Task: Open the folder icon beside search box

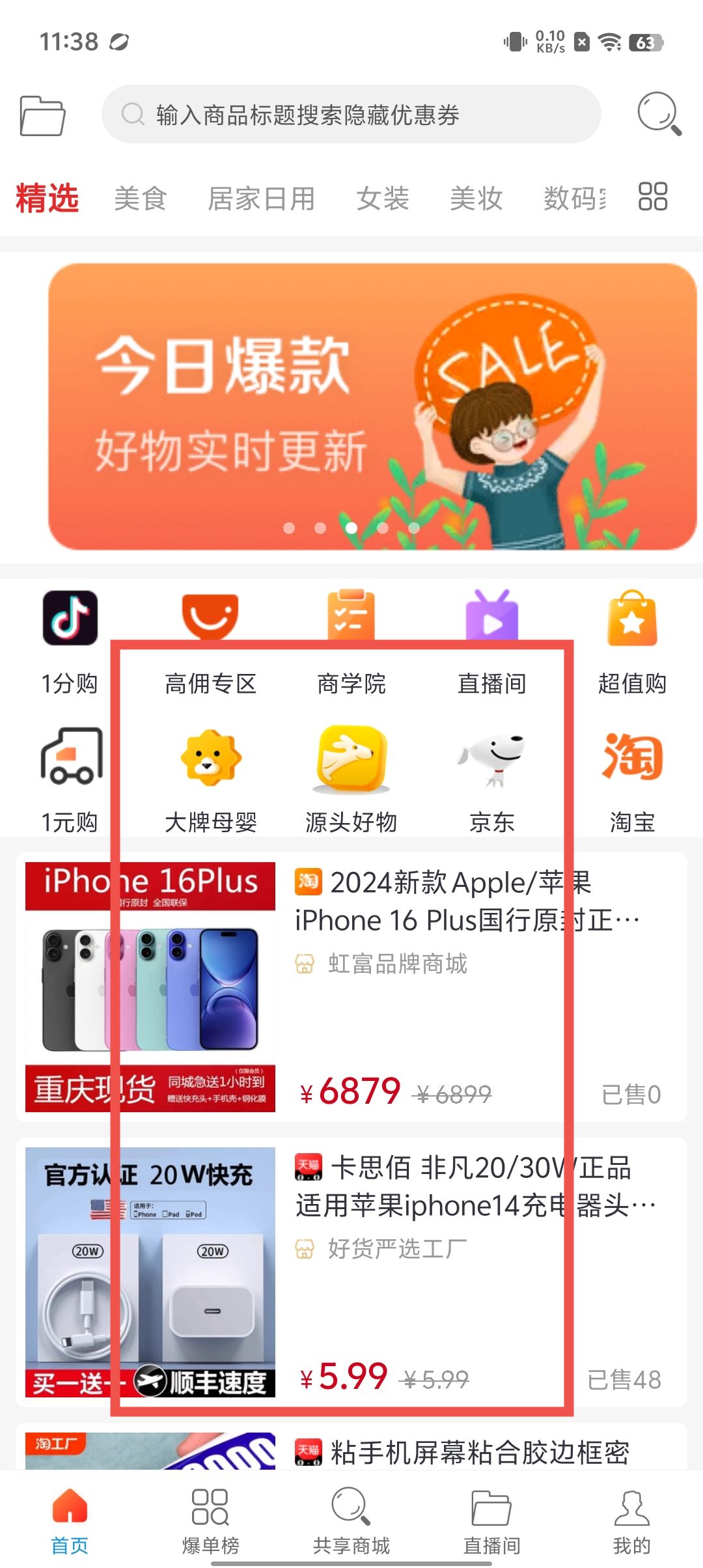Action: point(42,115)
